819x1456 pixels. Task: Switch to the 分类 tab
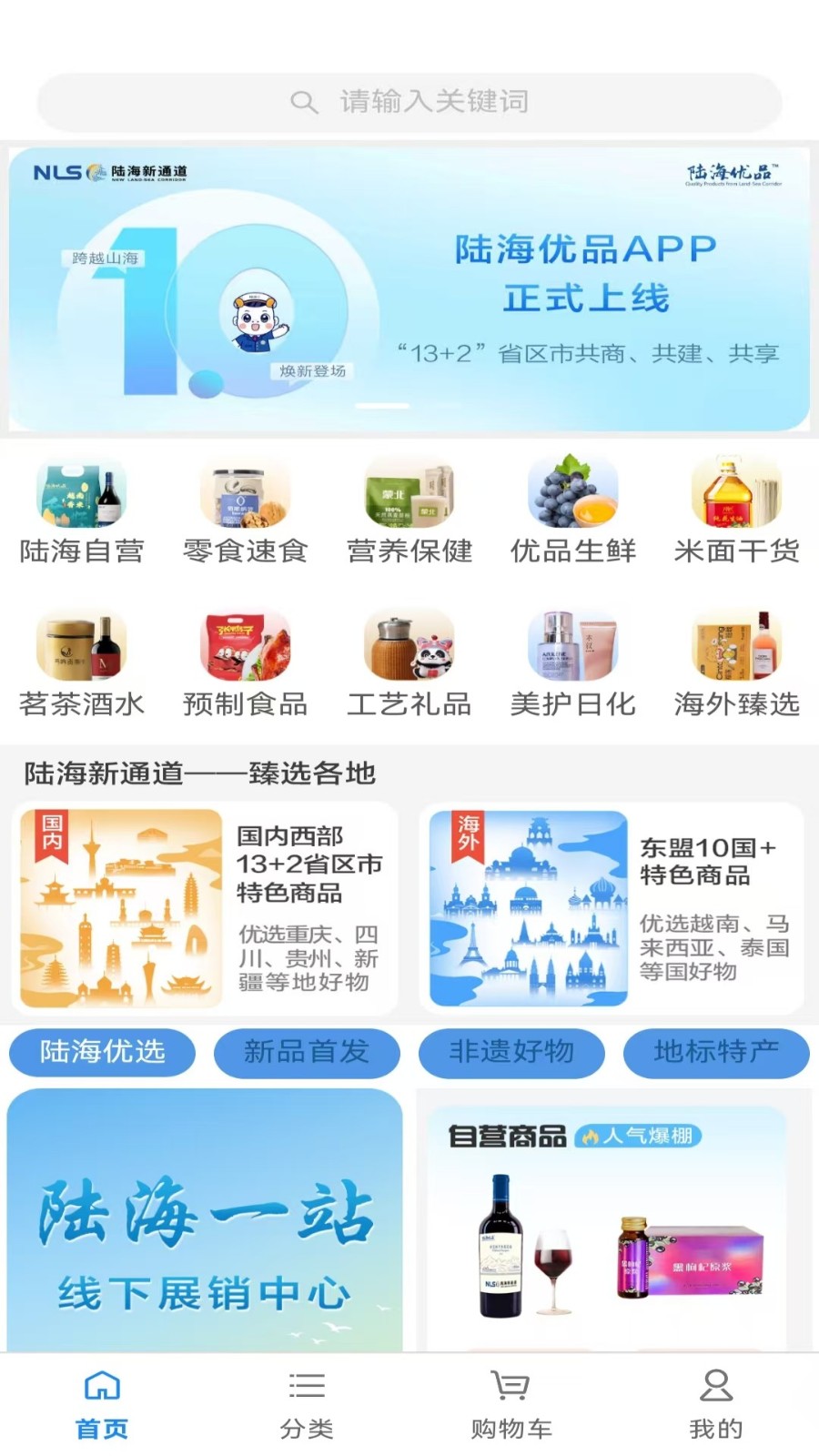pos(307,1404)
